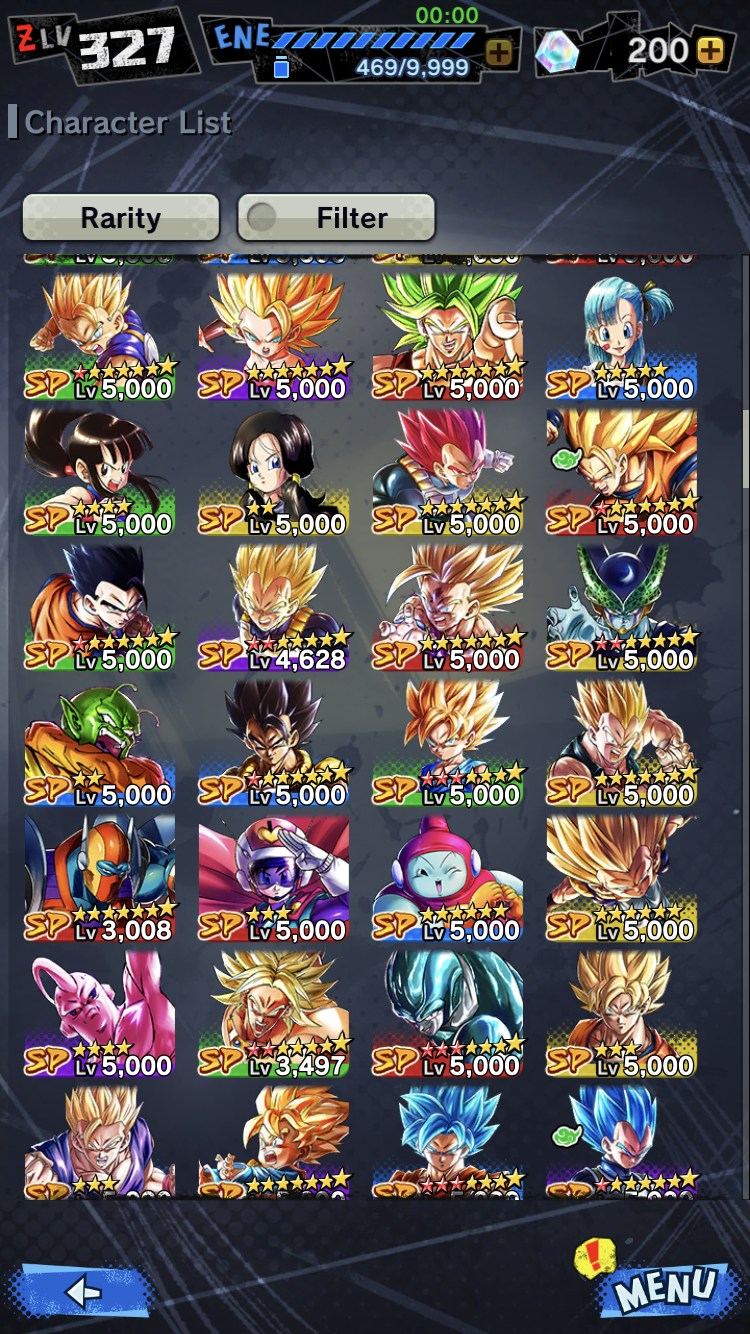Choose the Piccolo character tile

click(100, 744)
